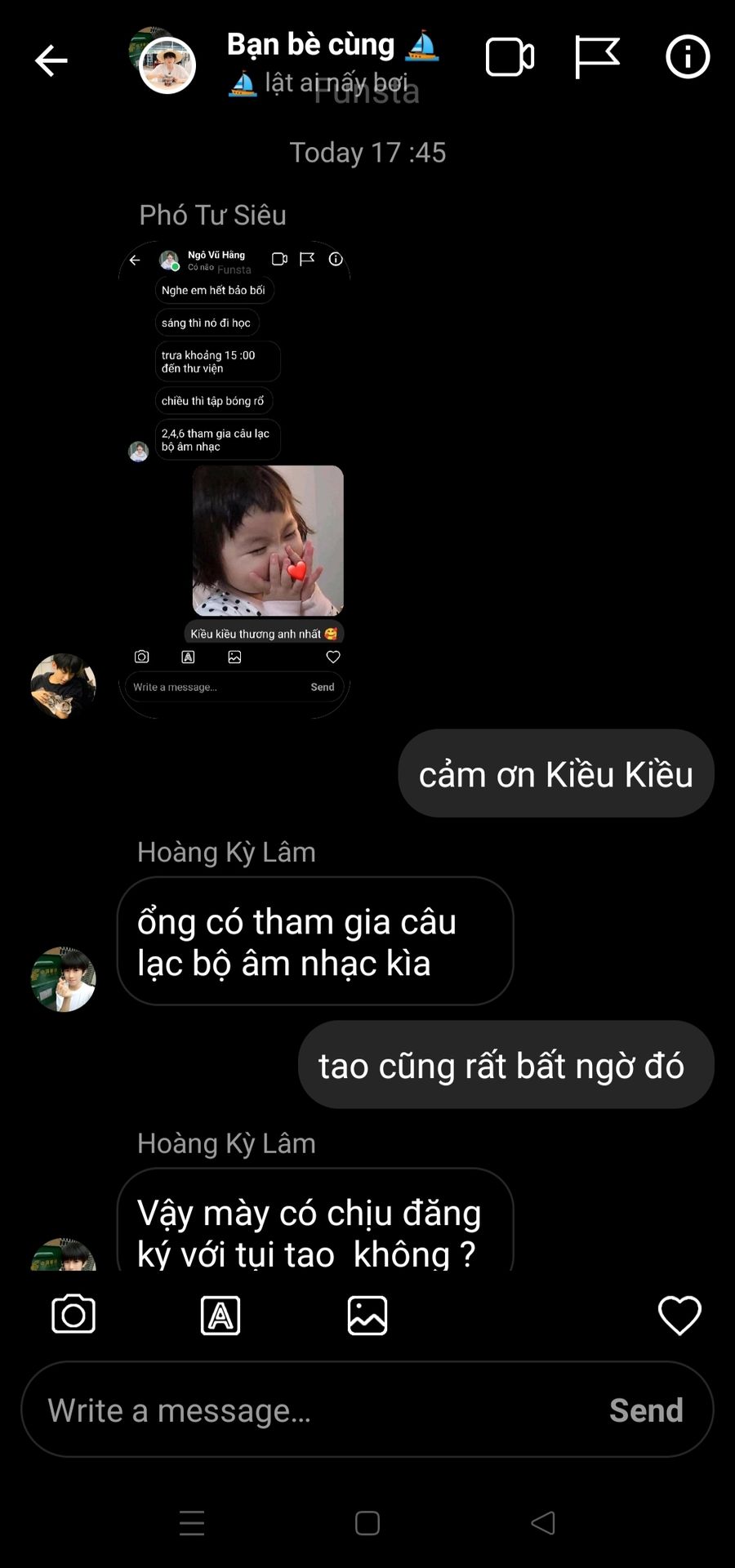The image size is (735, 1568).
Task: Start a video call
Action: [x=510, y=57]
